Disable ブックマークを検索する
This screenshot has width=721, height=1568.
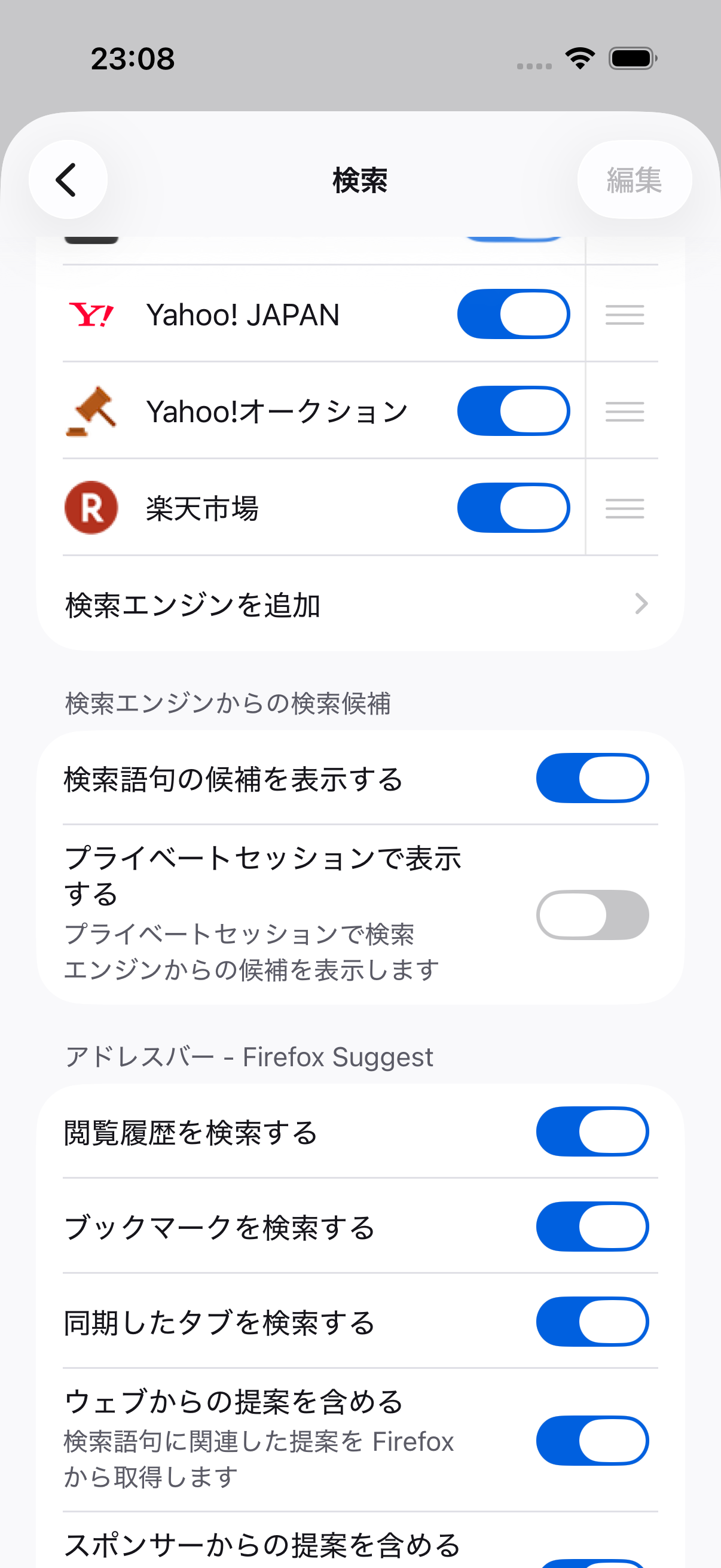(x=592, y=1227)
